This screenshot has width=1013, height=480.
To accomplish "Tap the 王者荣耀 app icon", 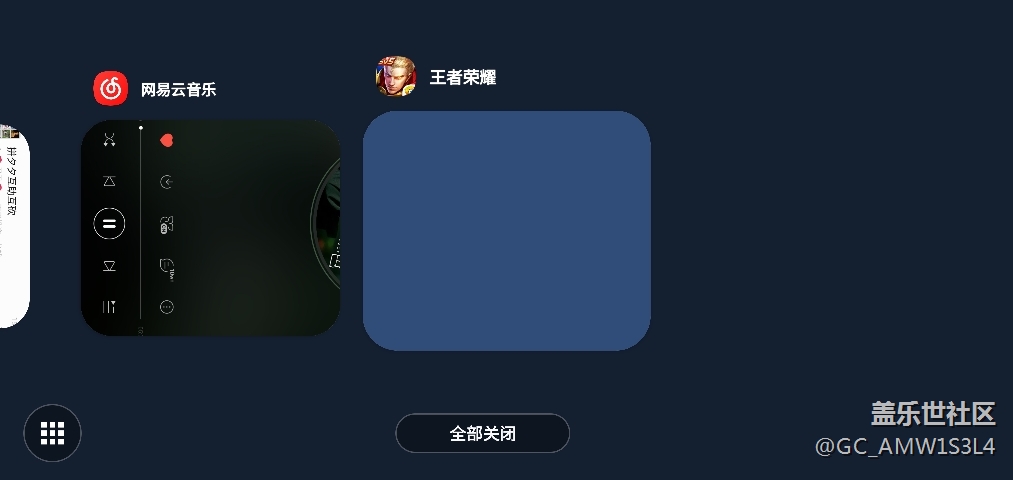I will click(x=395, y=77).
